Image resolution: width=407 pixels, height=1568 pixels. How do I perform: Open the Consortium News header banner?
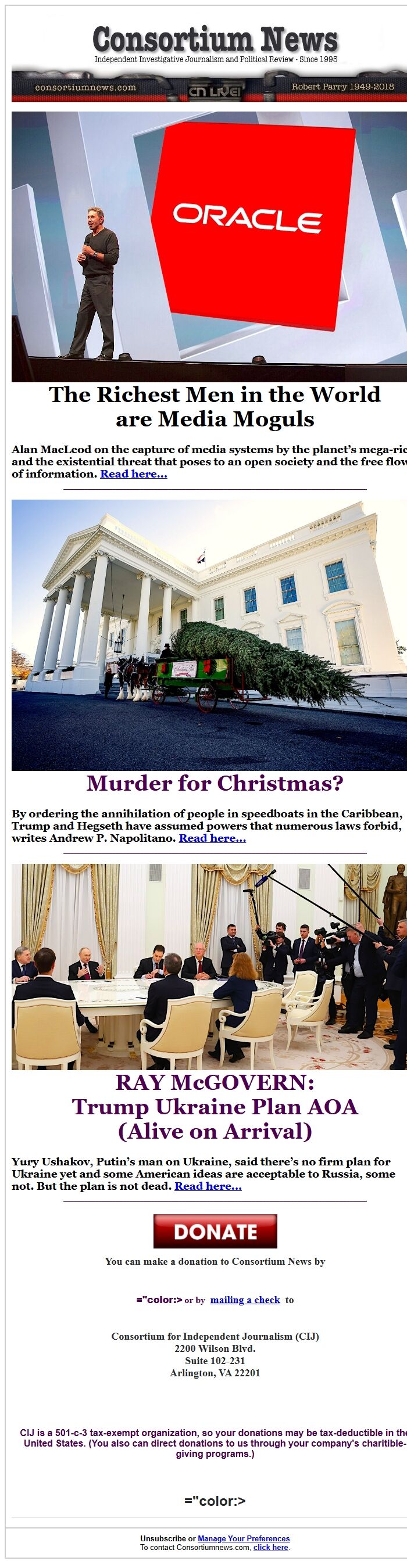209,62
